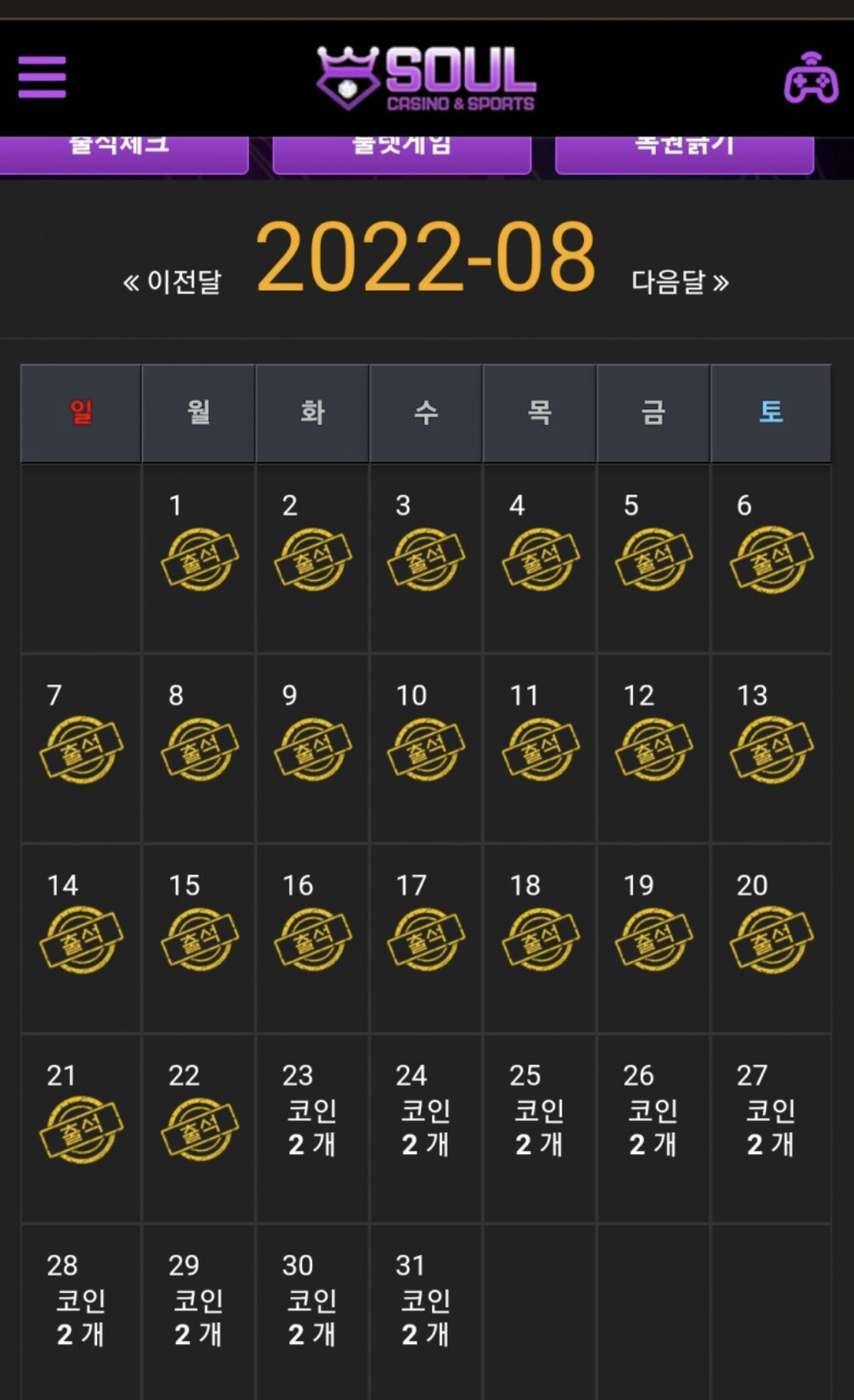Switch to the 출석체크 attendance button
854x1400 pixels.
pyautogui.click(x=123, y=154)
